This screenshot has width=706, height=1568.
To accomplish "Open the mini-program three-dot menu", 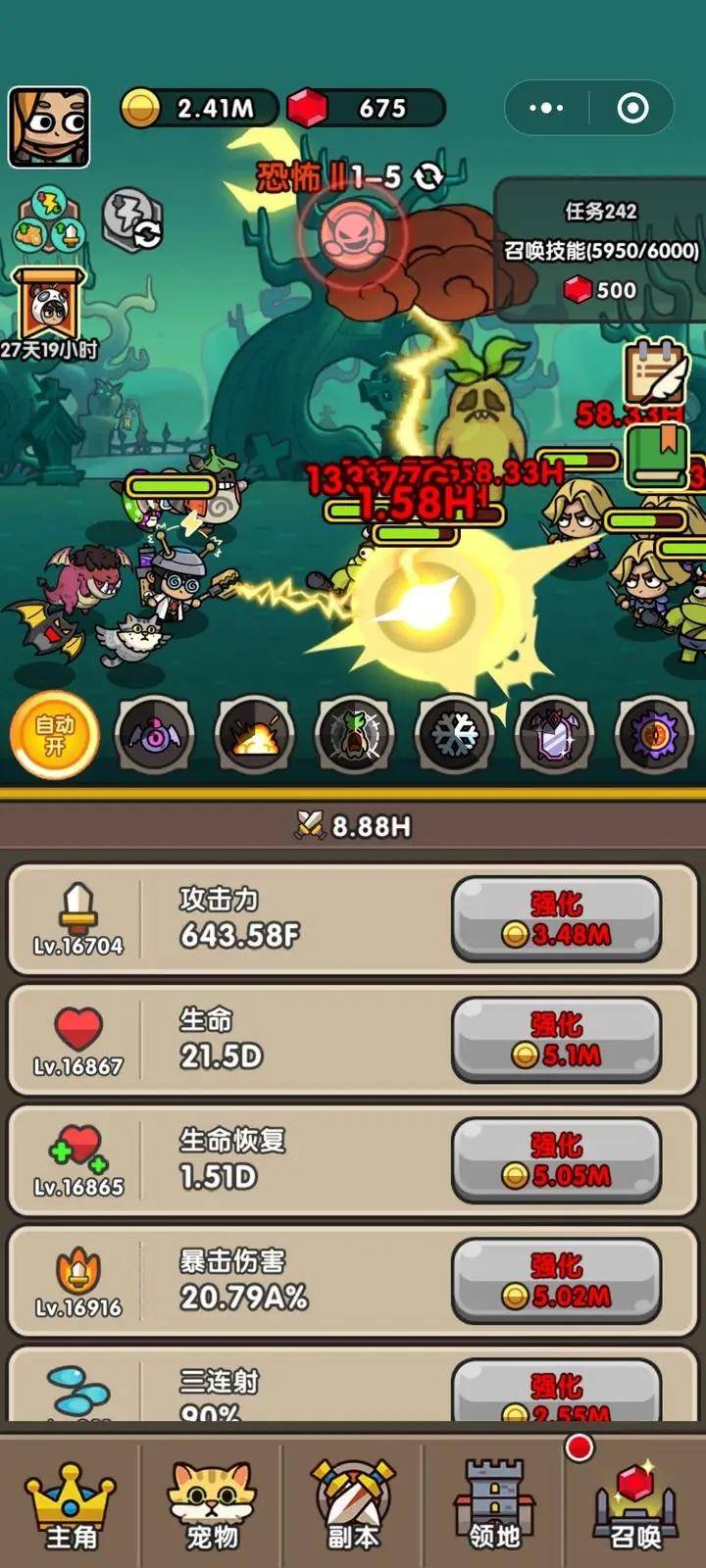I will [x=546, y=108].
